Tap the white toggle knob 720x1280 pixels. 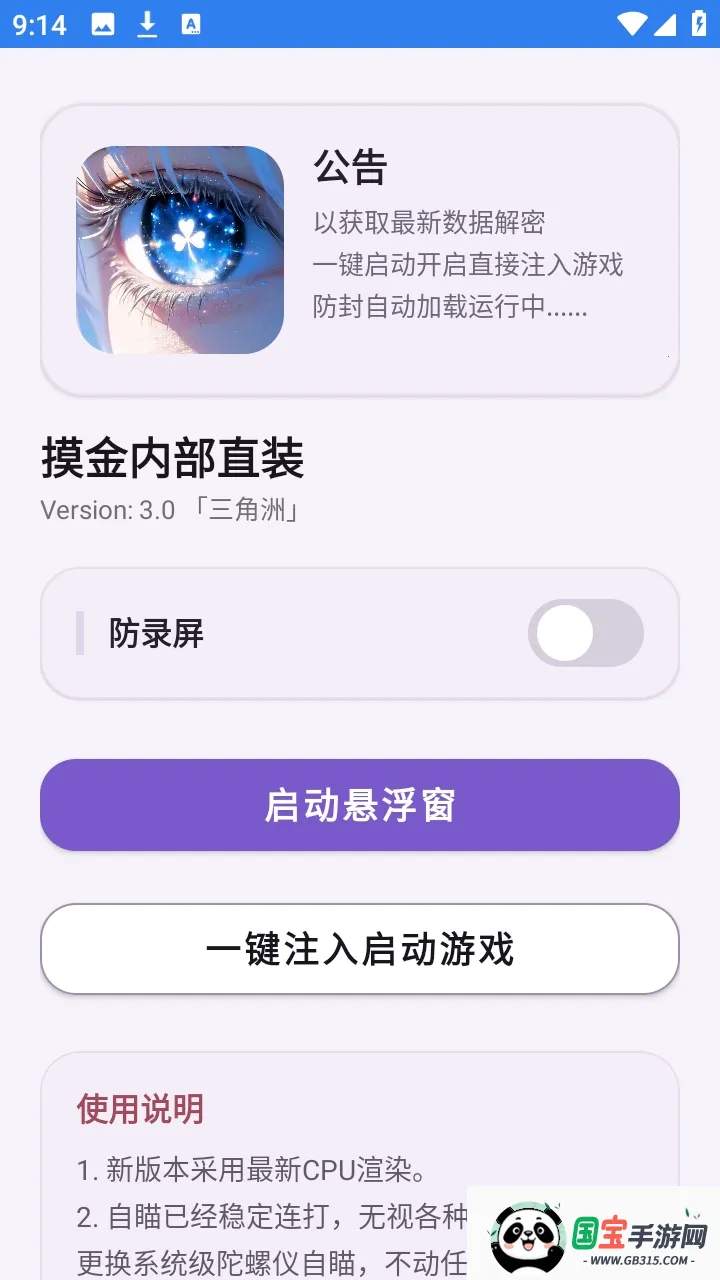pyautogui.click(x=564, y=633)
